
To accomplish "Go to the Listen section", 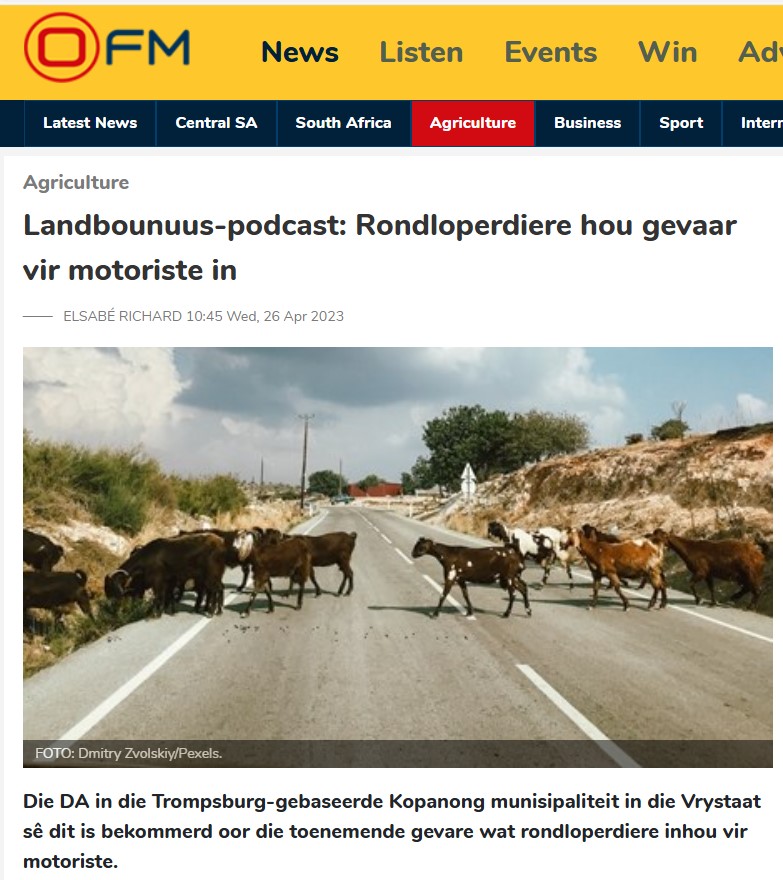I will [x=421, y=52].
